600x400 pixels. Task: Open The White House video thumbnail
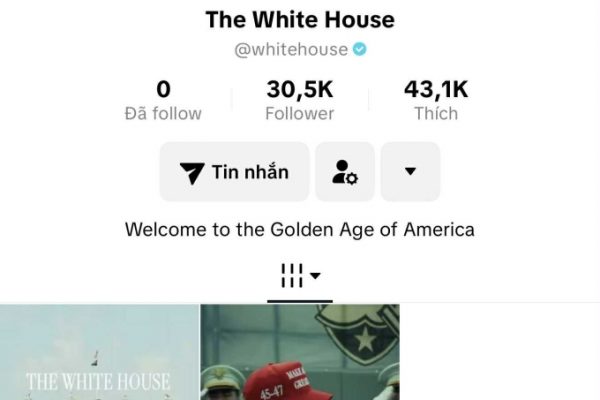(99, 353)
